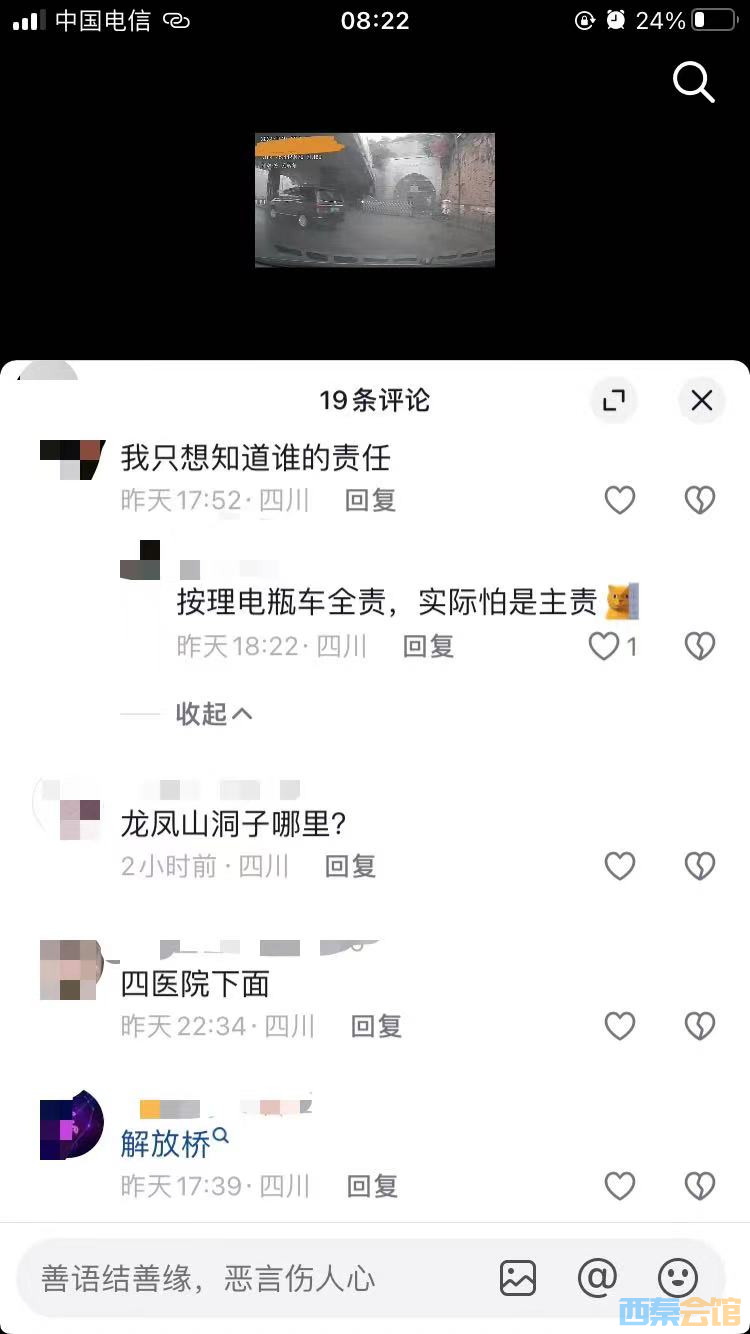The height and width of the screenshot is (1334, 750).
Task: Dislike the comment 我只想知道谁的责任
Action: (700, 500)
